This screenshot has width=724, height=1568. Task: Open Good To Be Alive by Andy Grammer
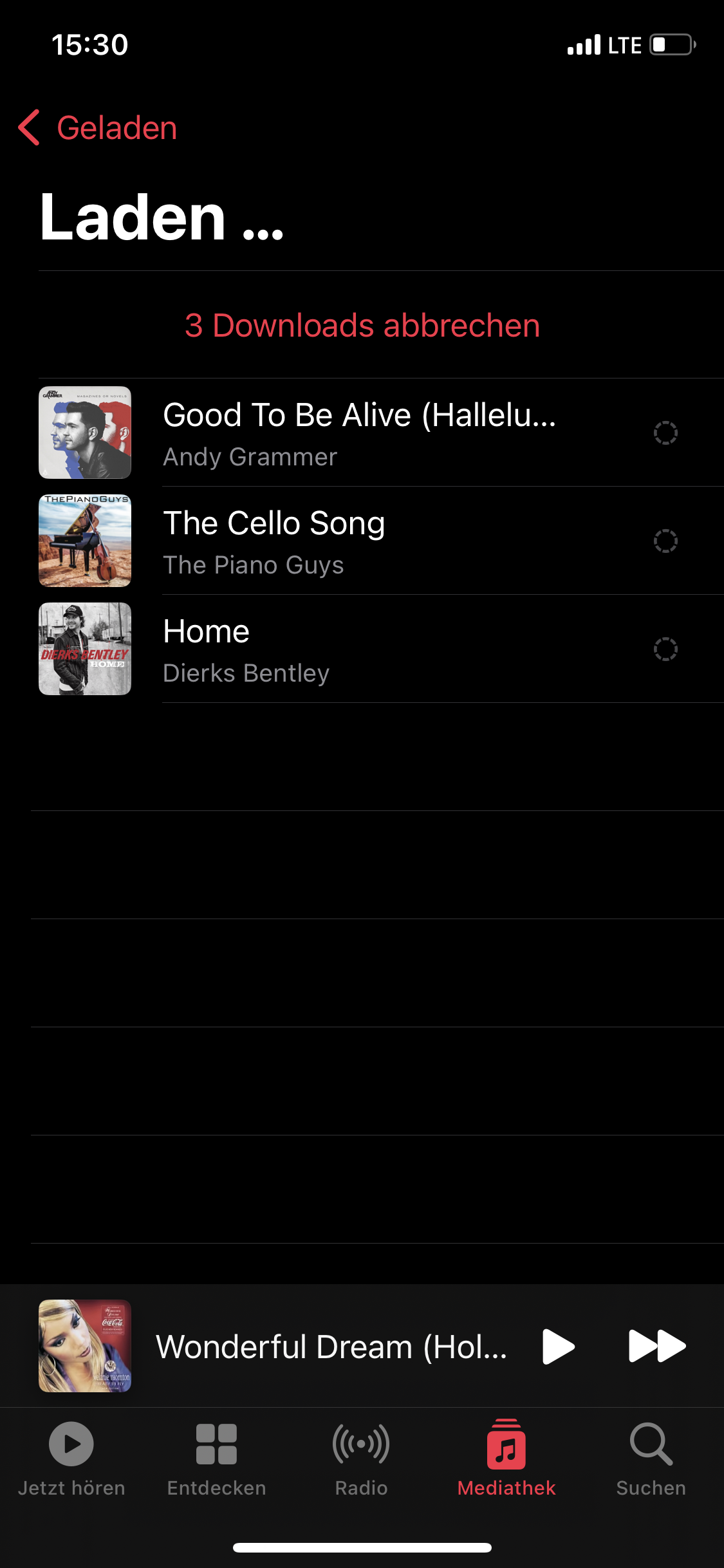pyautogui.click(x=359, y=433)
